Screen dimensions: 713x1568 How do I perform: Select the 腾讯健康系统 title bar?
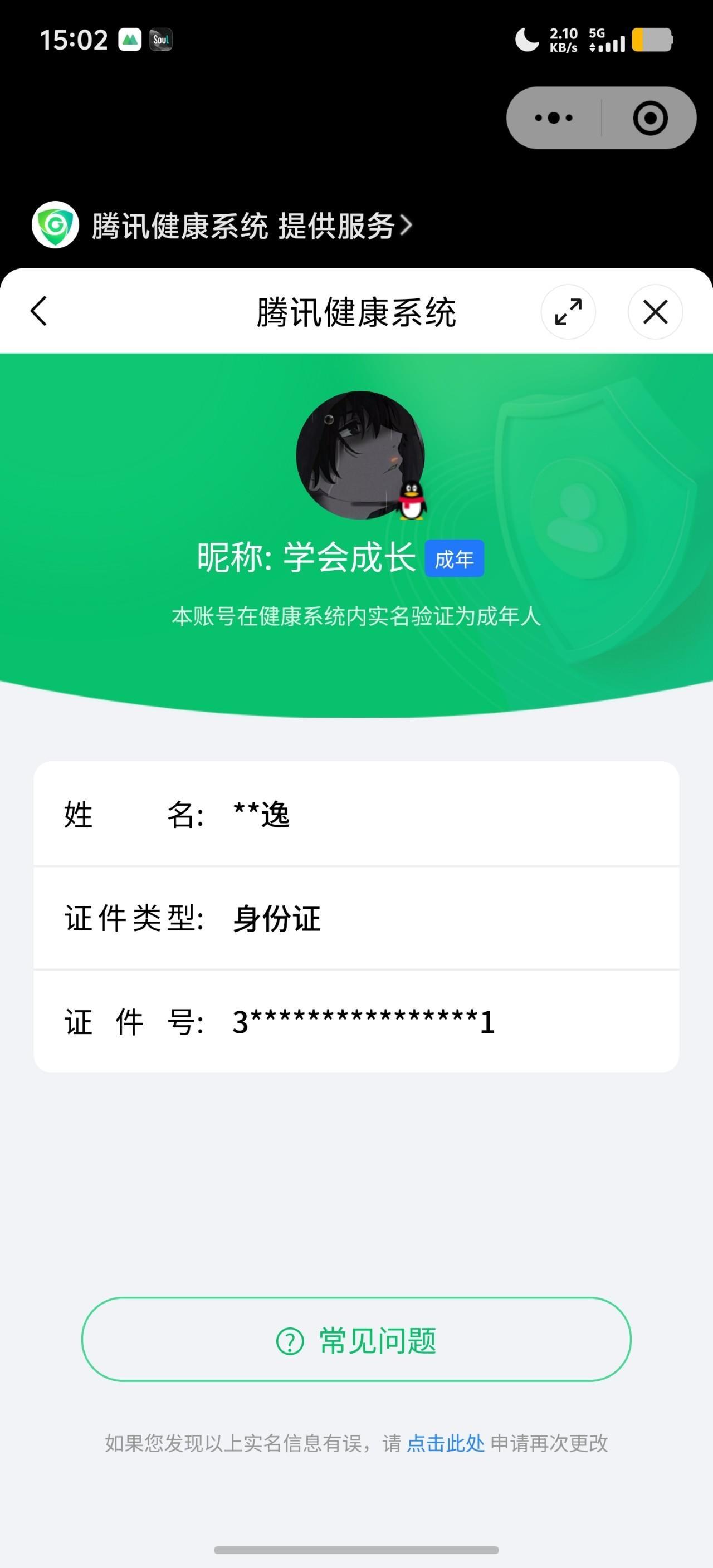click(356, 312)
